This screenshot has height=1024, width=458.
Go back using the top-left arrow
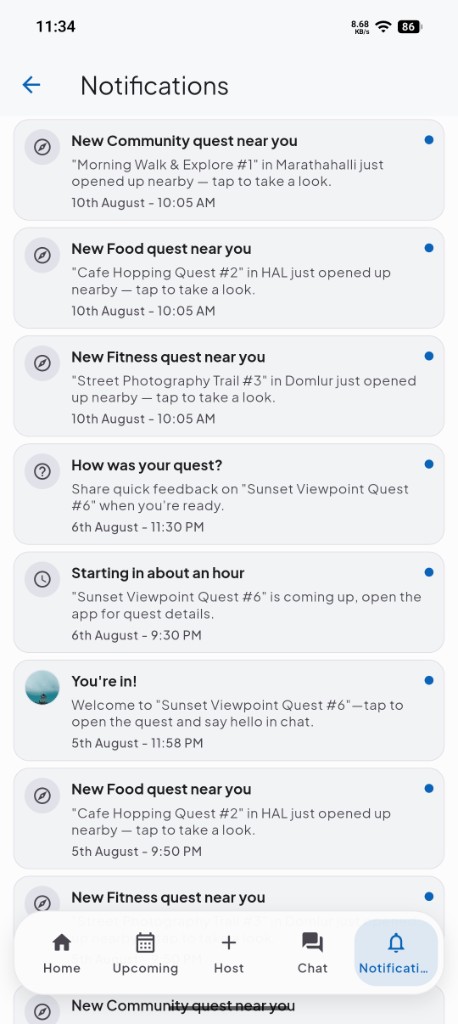pos(31,85)
